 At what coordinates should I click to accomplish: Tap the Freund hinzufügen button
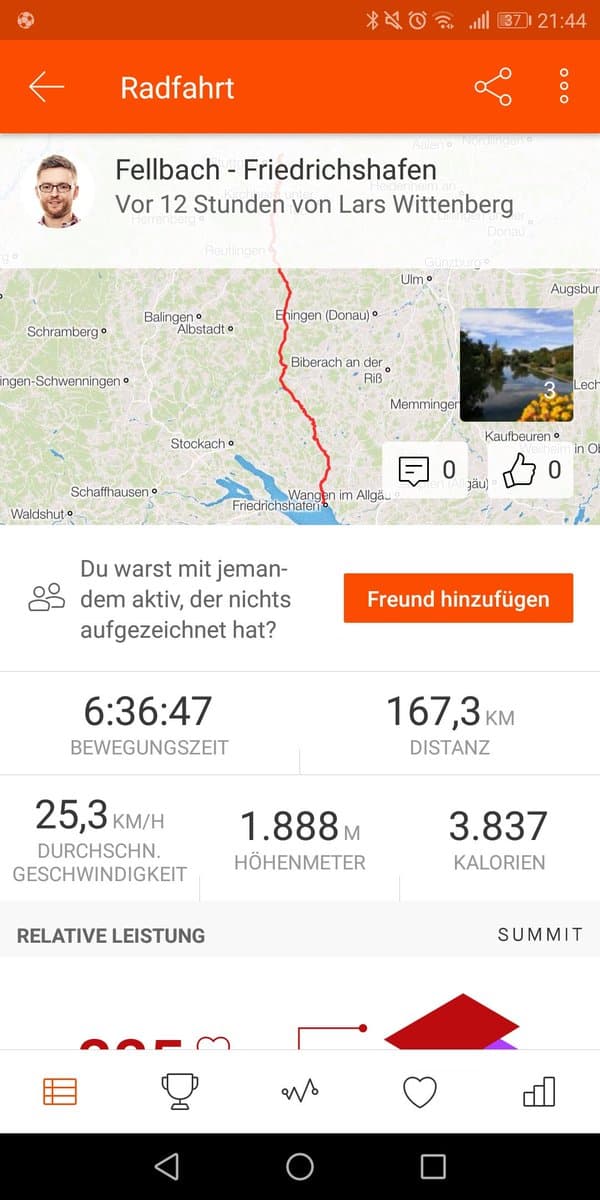(458, 599)
